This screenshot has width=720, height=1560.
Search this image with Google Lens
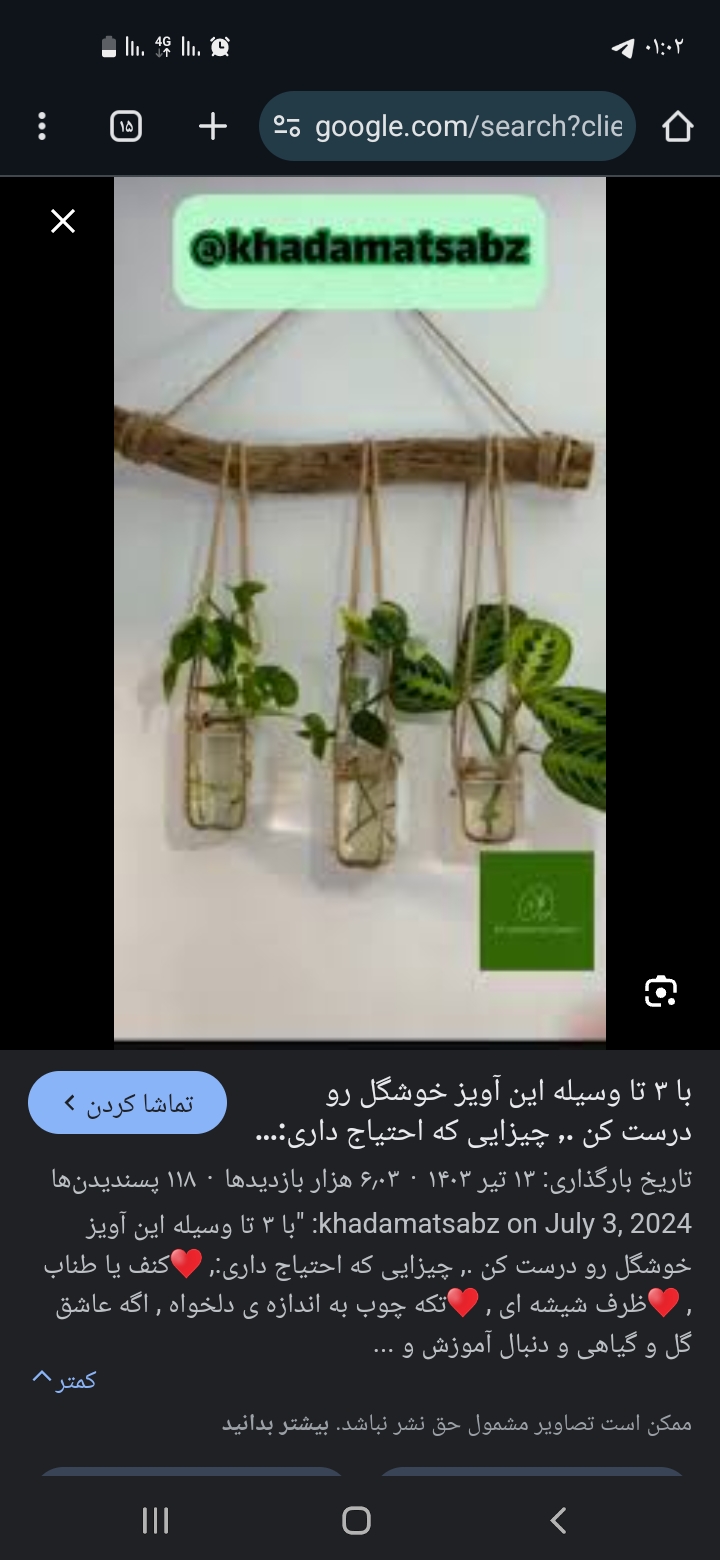click(661, 991)
